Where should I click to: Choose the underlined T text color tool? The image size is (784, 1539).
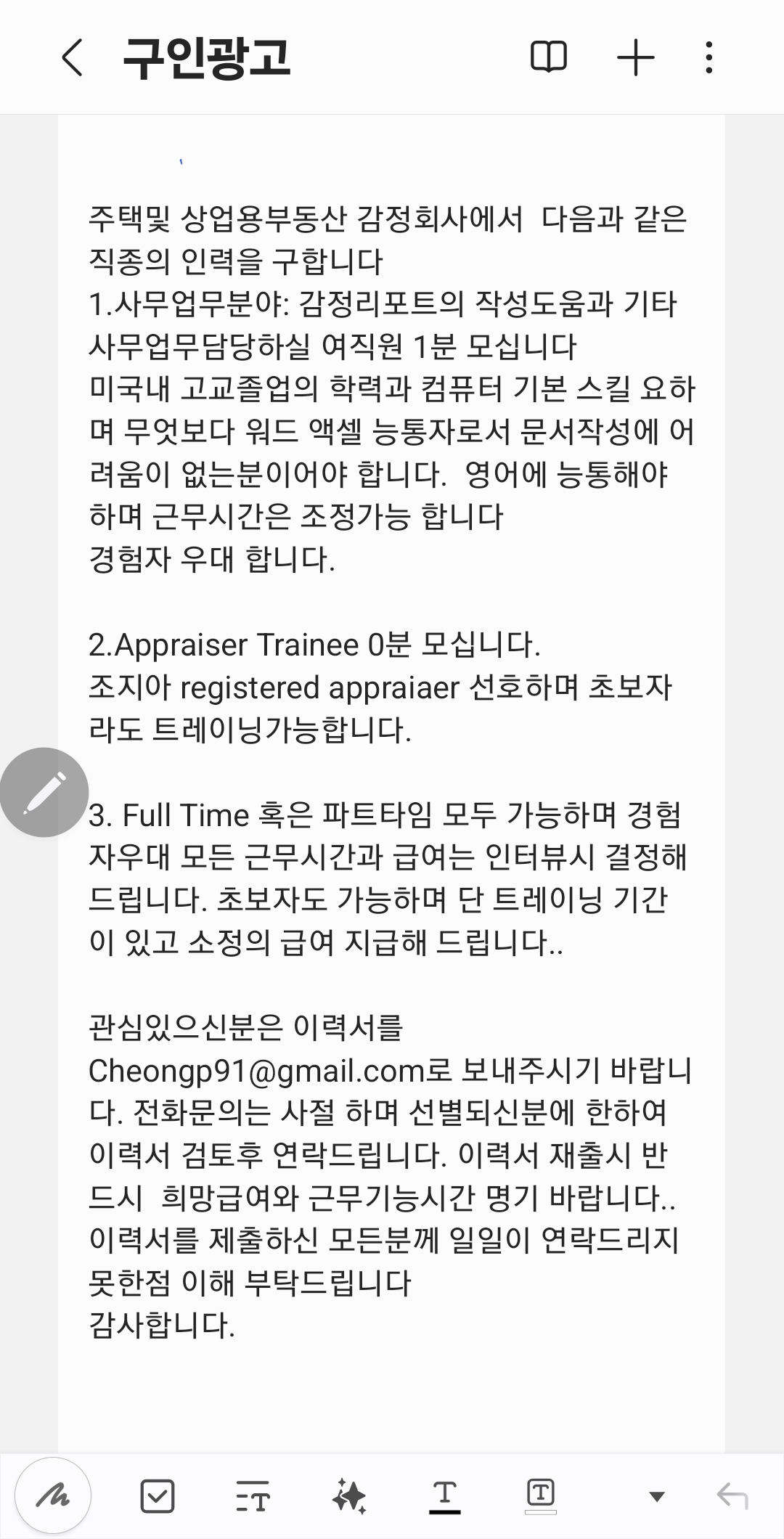coord(445,1495)
